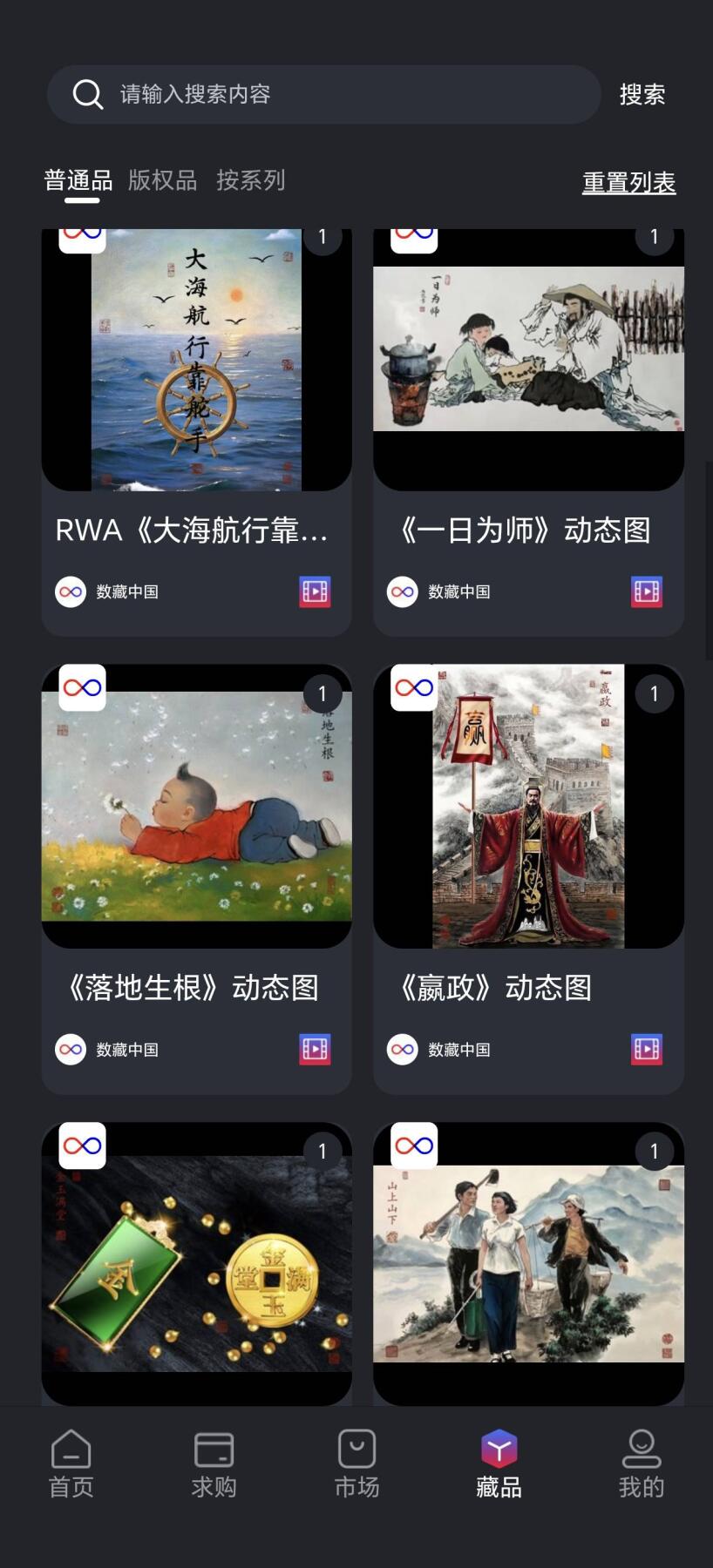Click the magnifier icon in the search bar

(x=87, y=93)
